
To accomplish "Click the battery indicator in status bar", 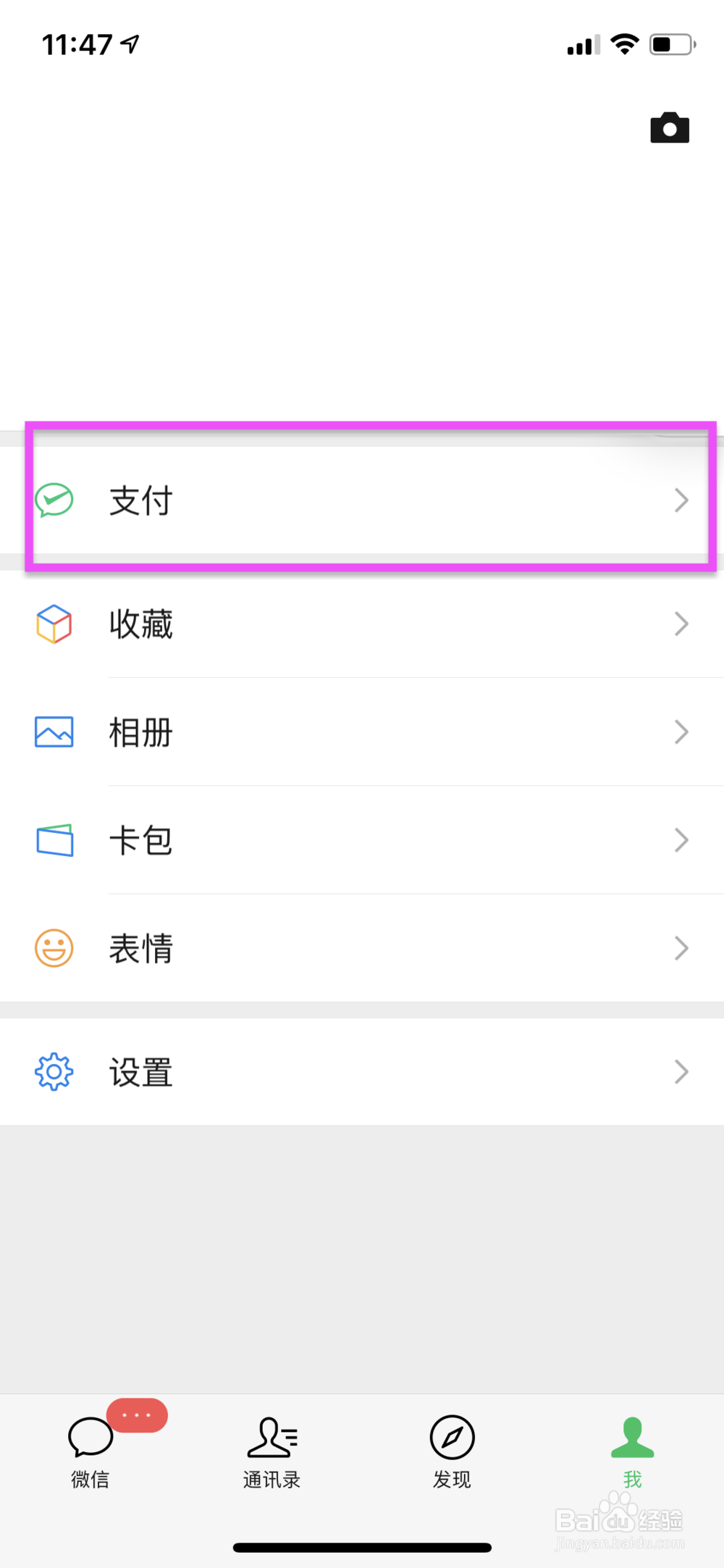I will 670,44.
